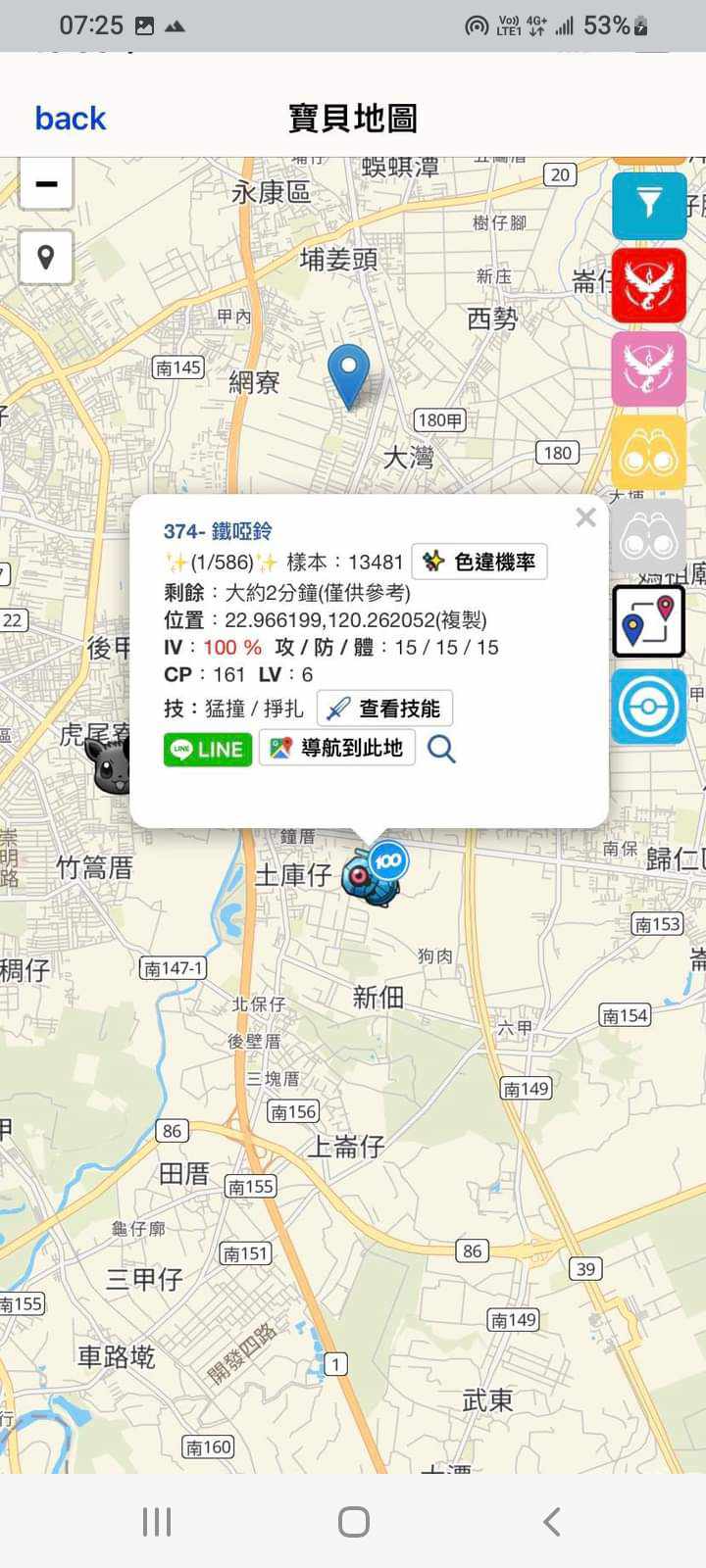Viewport: 706px width, 1568px height.
Task: Open the blue filter funnel button
Action: coord(649,205)
